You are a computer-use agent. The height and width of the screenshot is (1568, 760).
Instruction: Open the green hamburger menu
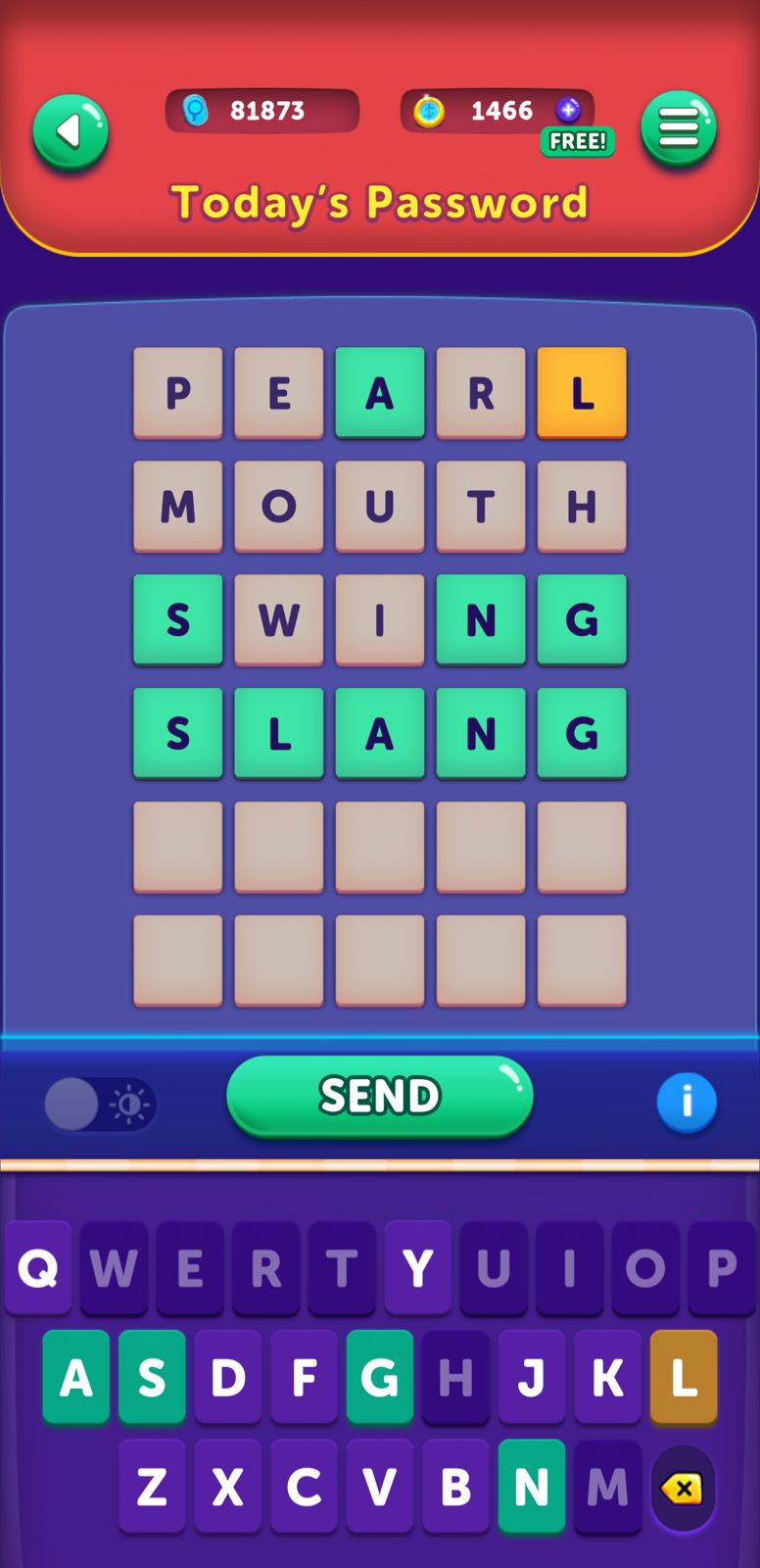(x=679, y=128)
